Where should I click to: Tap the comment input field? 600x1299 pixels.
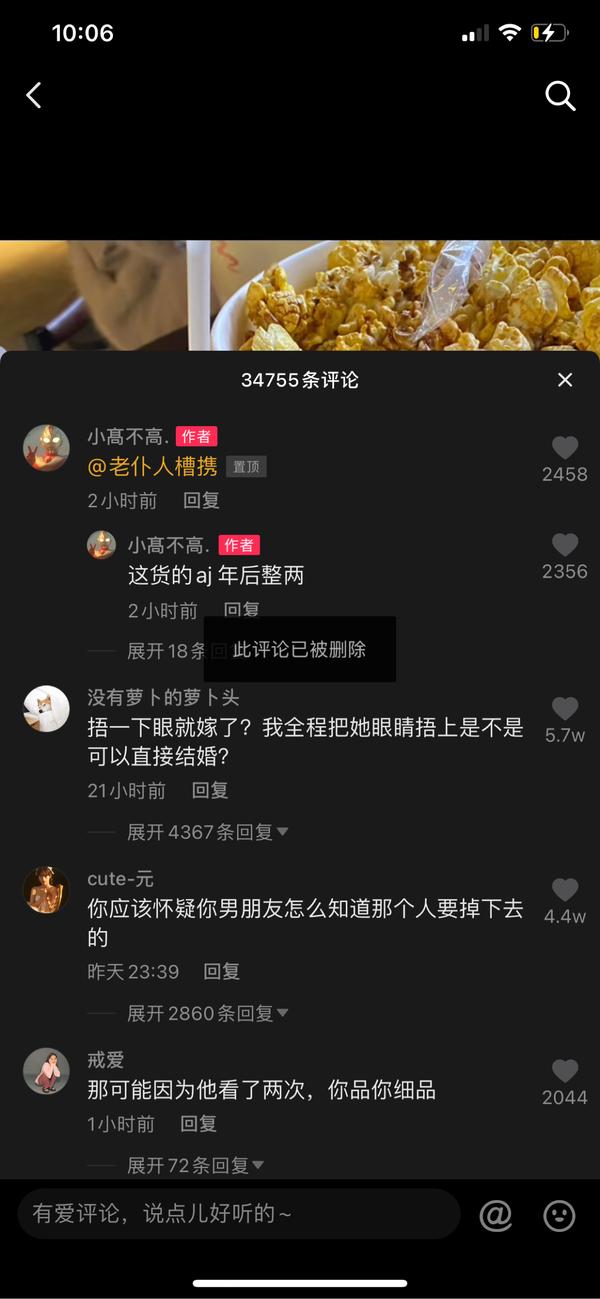point(238,1214)
